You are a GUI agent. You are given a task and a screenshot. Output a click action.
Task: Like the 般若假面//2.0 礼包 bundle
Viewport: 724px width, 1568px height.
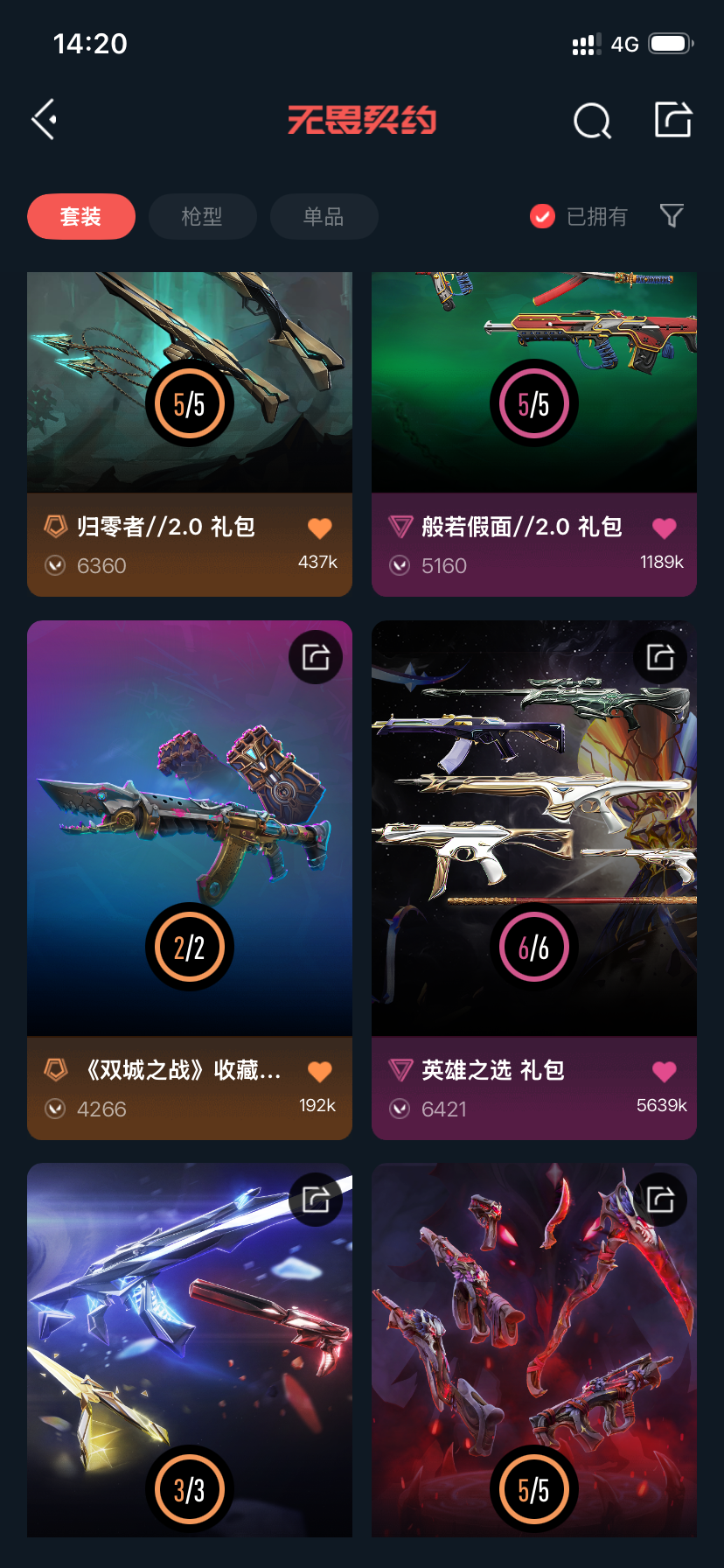coord(665,528)
